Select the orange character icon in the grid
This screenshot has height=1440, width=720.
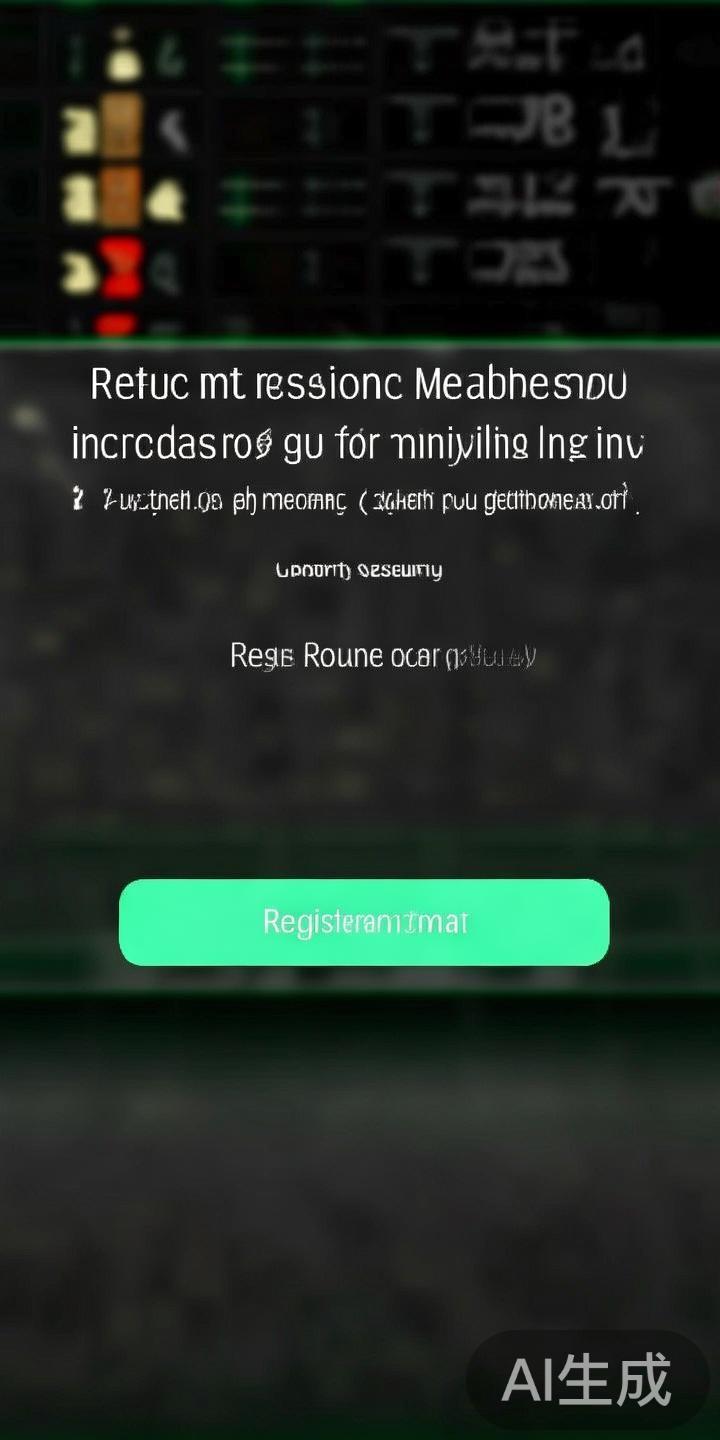(x=120, y=125)
